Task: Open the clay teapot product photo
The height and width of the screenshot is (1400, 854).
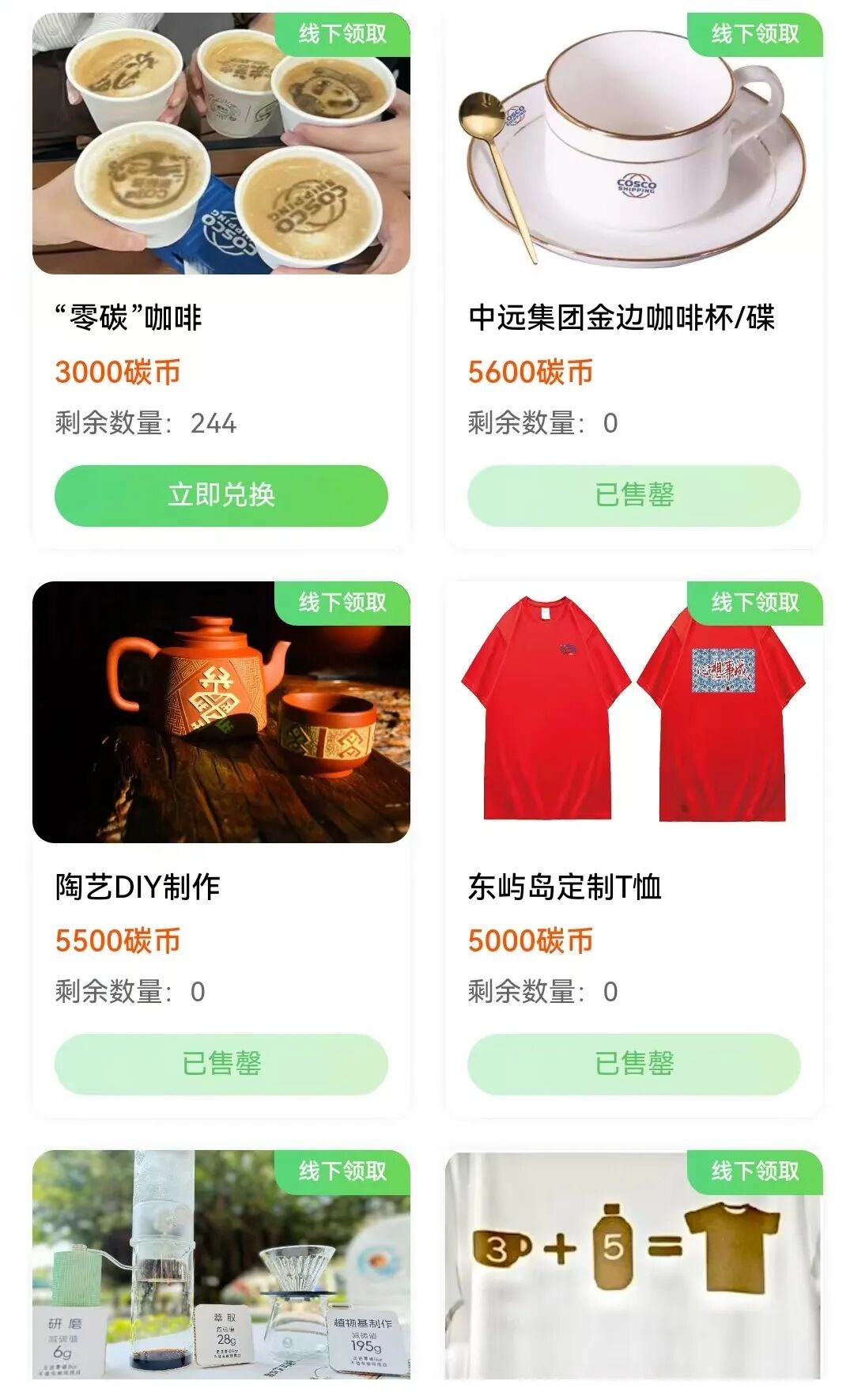Action: (x=221, y=712)
